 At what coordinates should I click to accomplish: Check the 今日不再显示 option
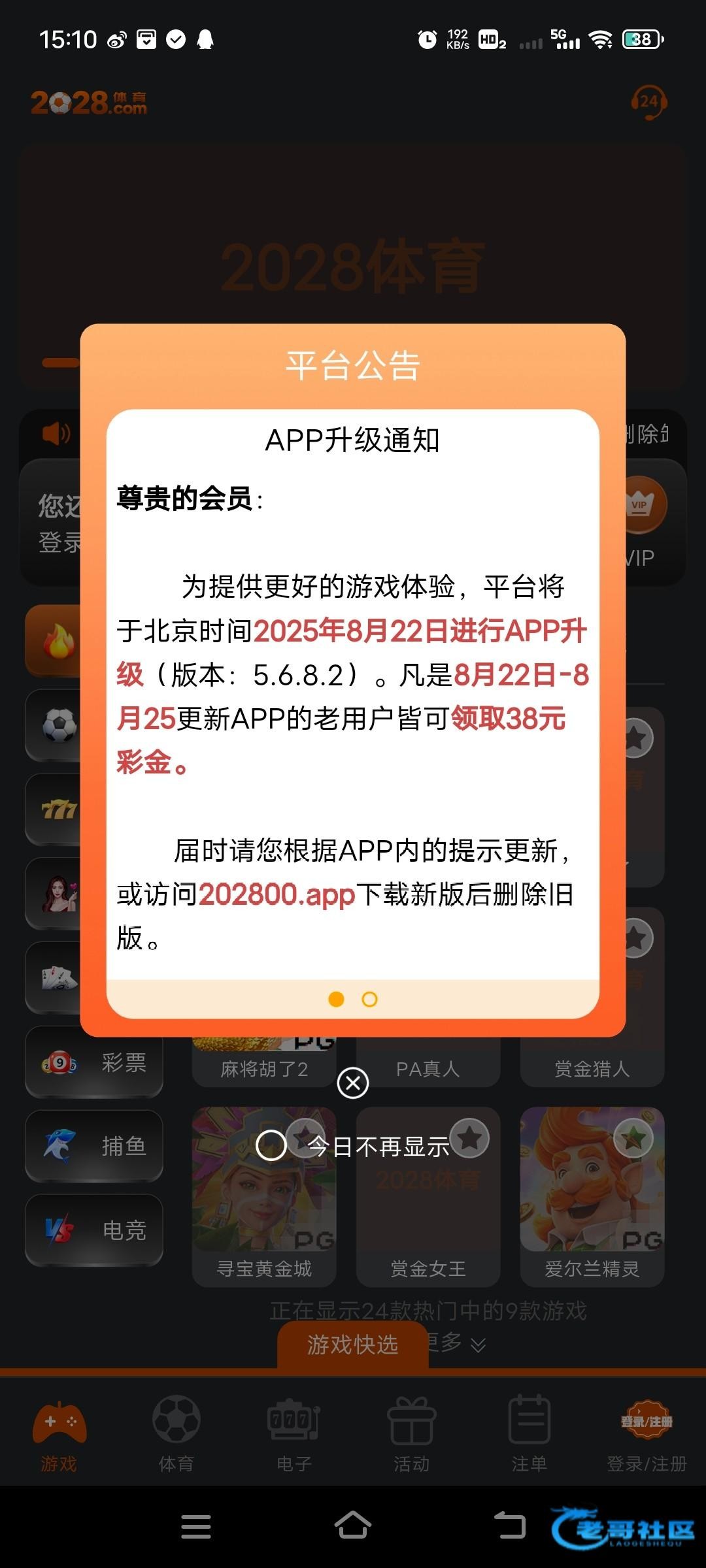[271, 1145]
